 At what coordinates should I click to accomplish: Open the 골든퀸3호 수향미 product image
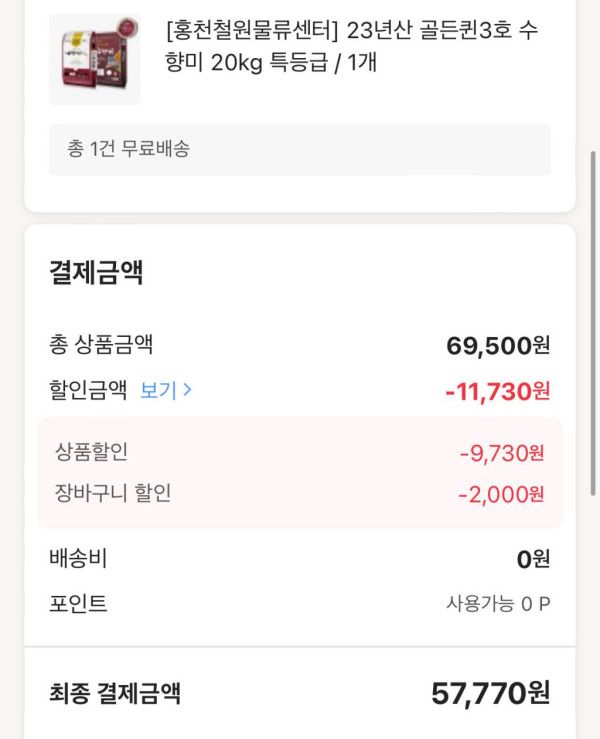[x=95, y=59]
